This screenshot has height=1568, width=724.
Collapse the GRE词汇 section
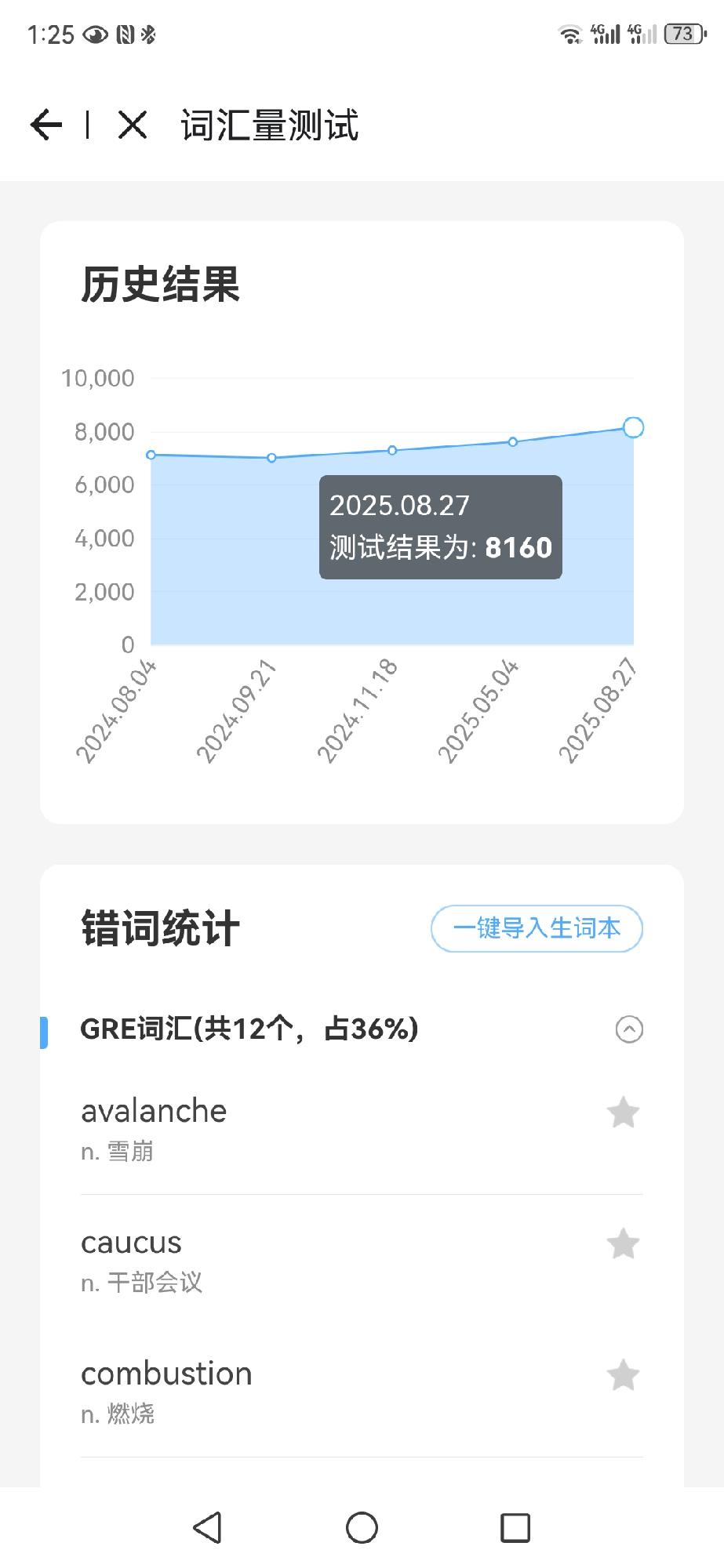pos(629,1029)
